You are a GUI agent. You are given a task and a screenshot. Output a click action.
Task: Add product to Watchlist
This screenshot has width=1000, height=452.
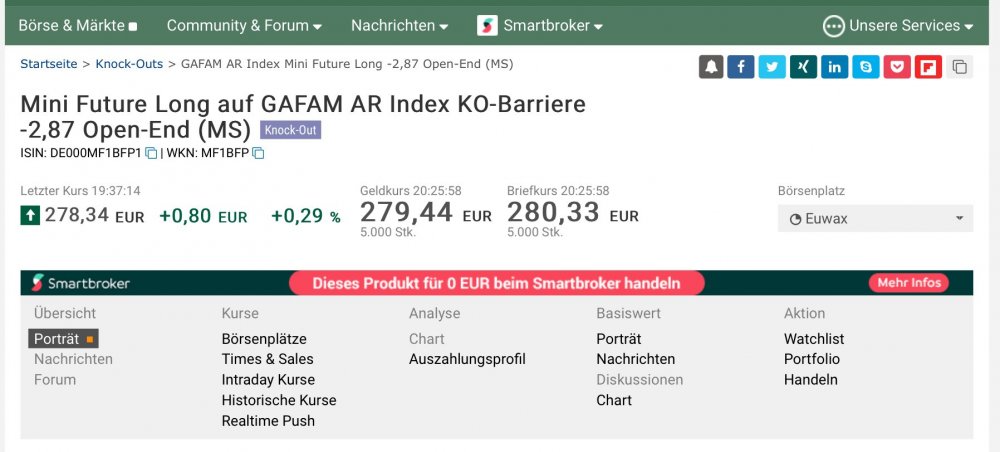814,339
